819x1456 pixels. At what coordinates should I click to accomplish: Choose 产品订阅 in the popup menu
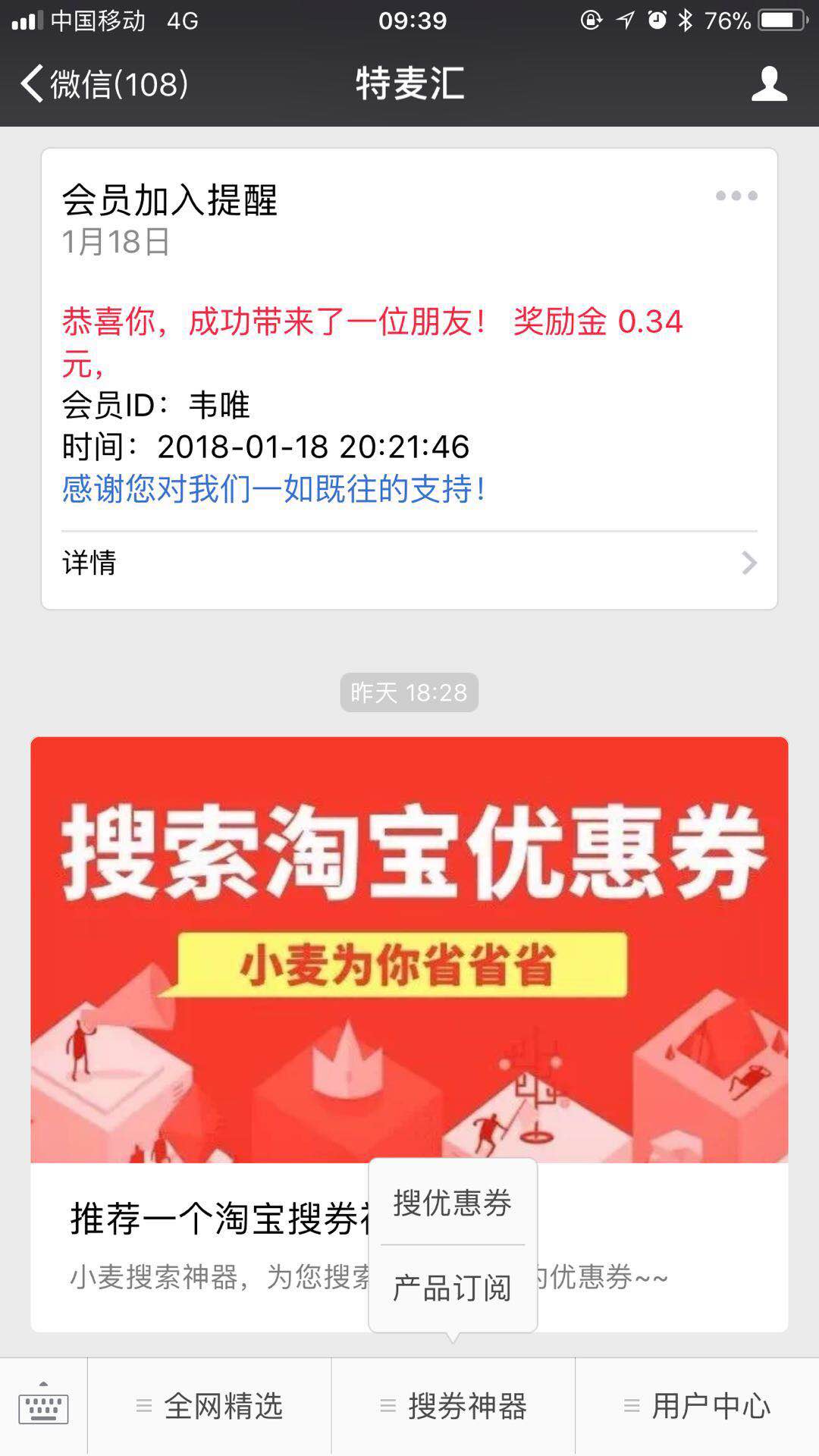[453, 1288]
